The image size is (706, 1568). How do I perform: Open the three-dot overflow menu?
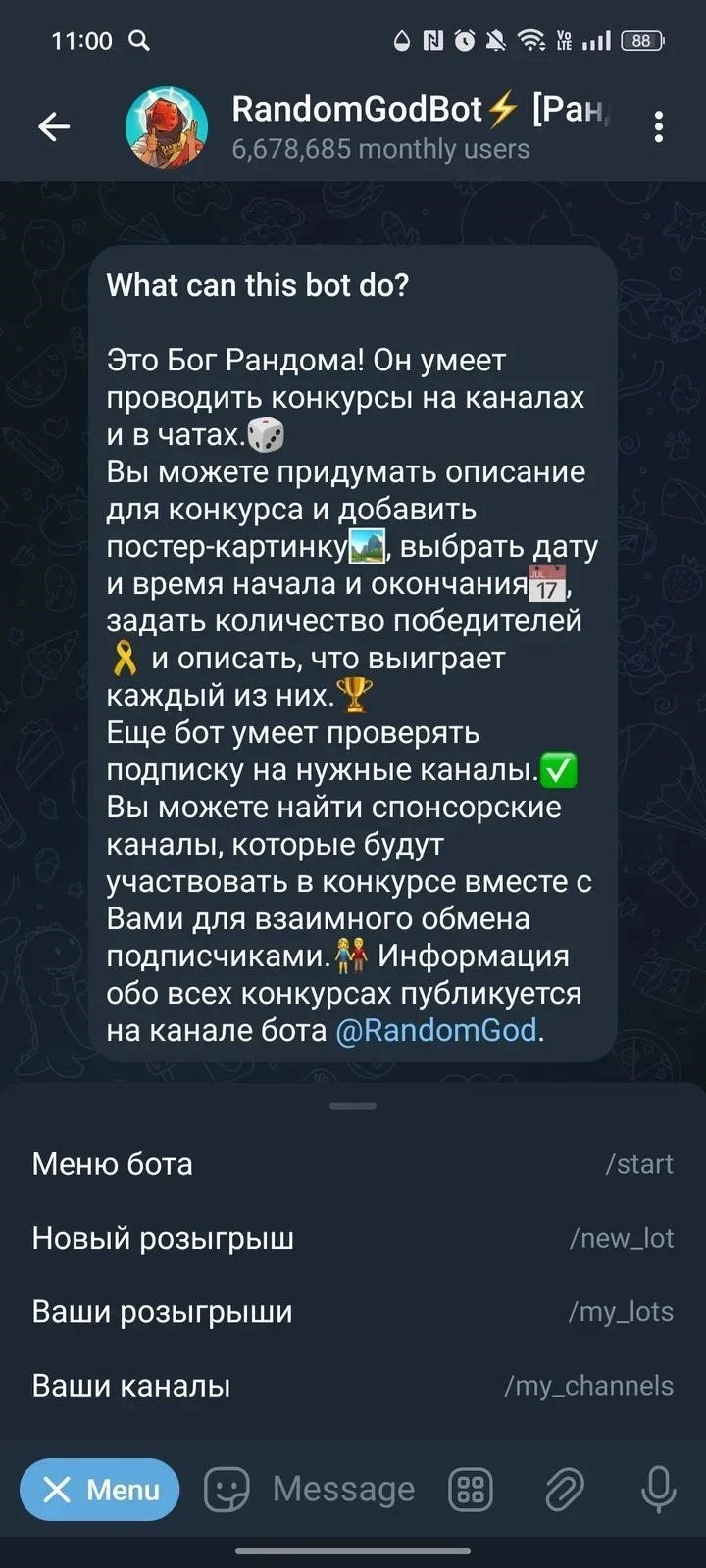(x=658, y=126)
